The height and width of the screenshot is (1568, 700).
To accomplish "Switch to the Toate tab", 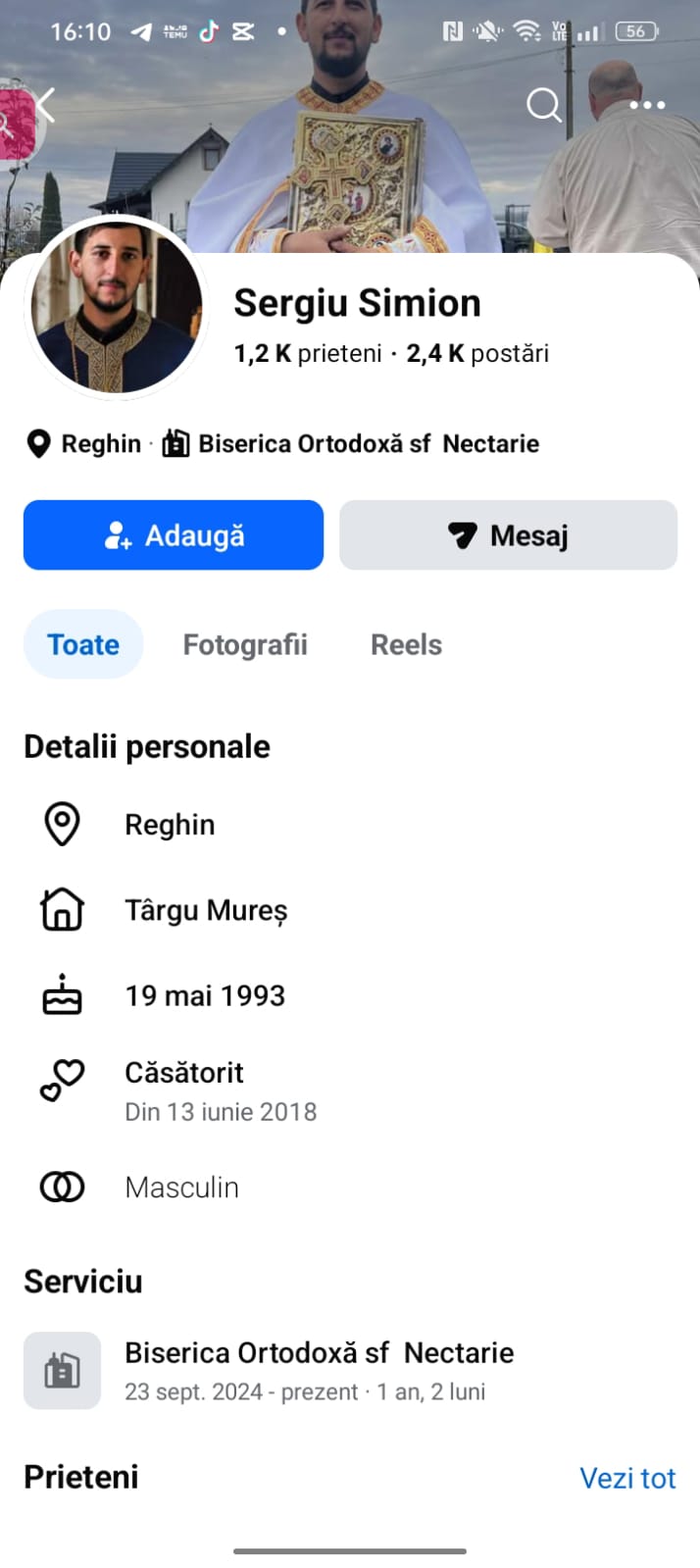I will (83, 644).
